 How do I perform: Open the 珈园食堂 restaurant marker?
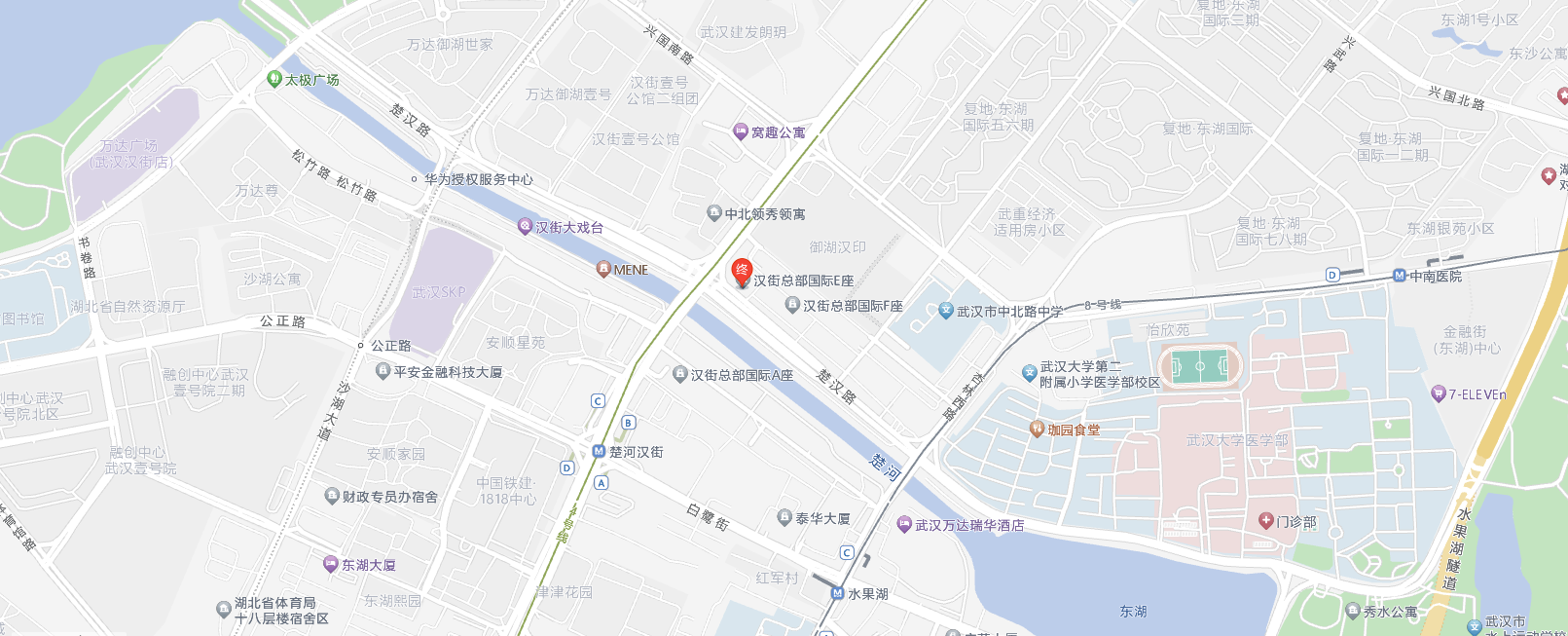coord(1037,430)
